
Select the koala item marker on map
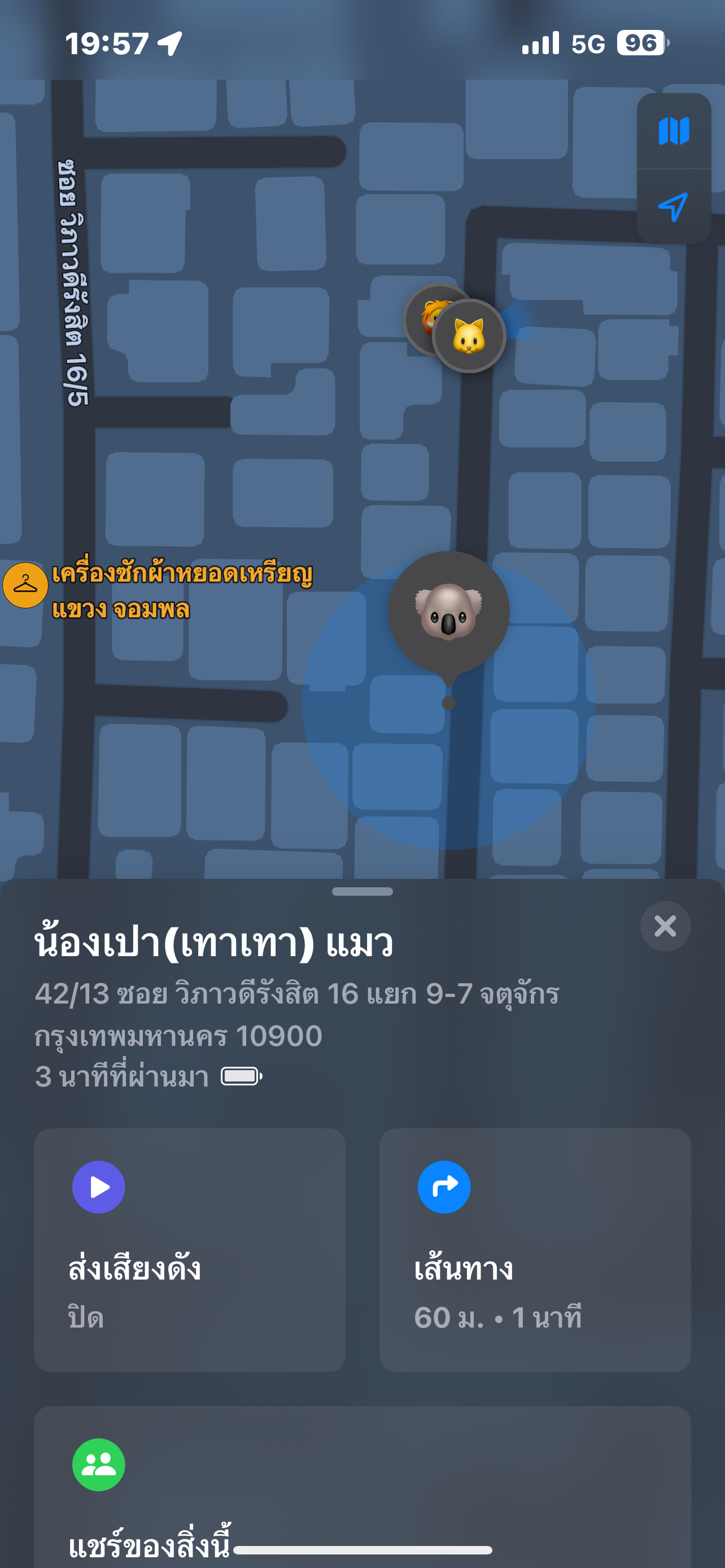(x=449, y=611)
